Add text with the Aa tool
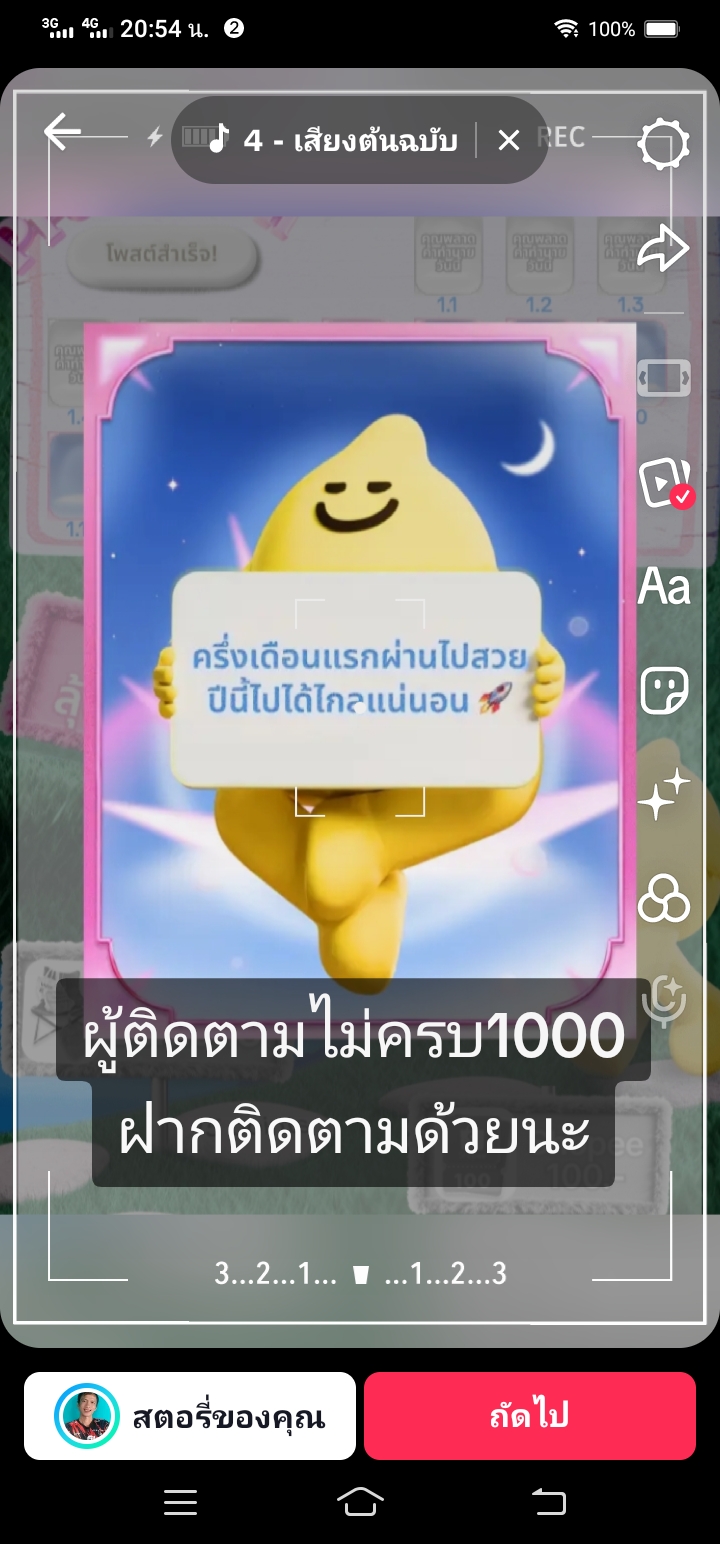 coord(664,587)
